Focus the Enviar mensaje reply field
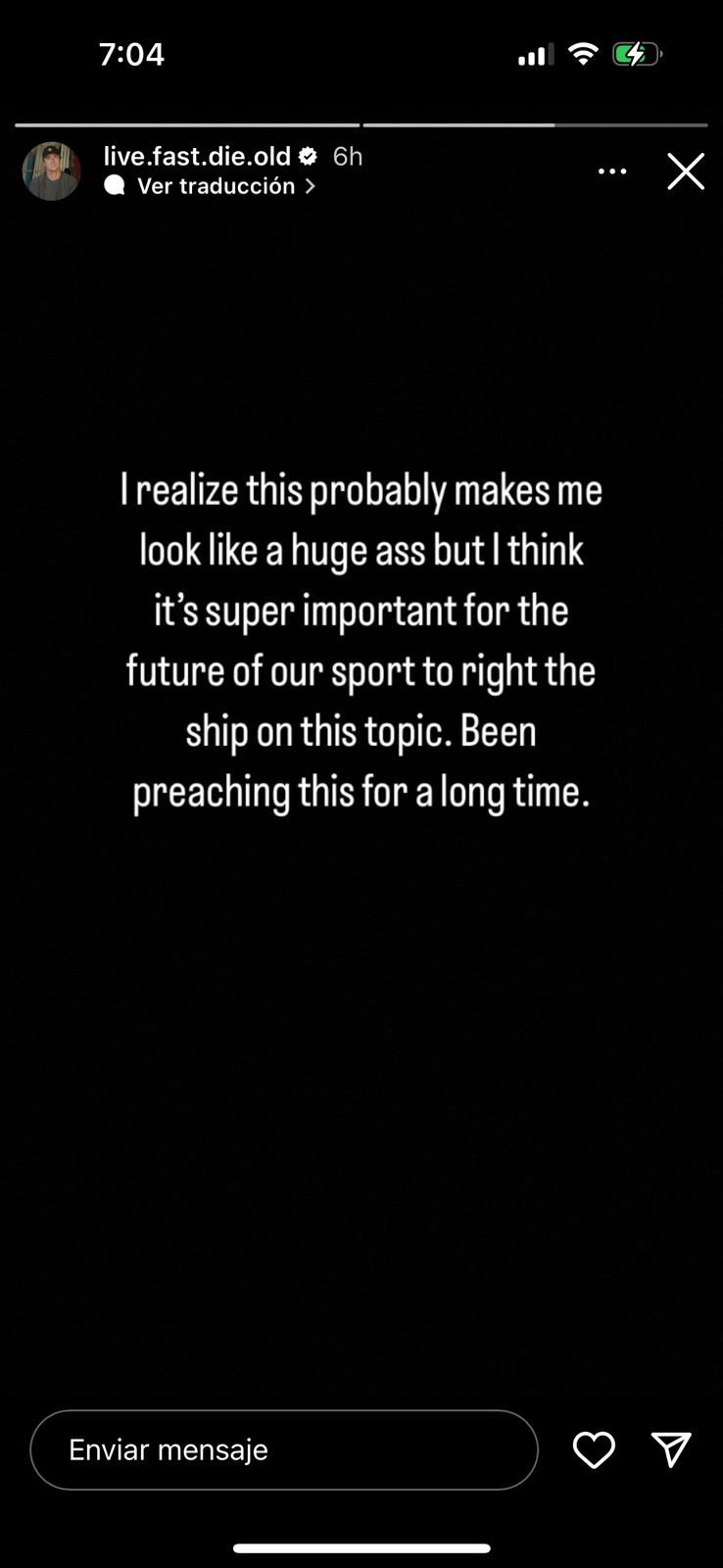Image resolution: width=723 pixels, height=1568 pixels. coord(284,1449)
